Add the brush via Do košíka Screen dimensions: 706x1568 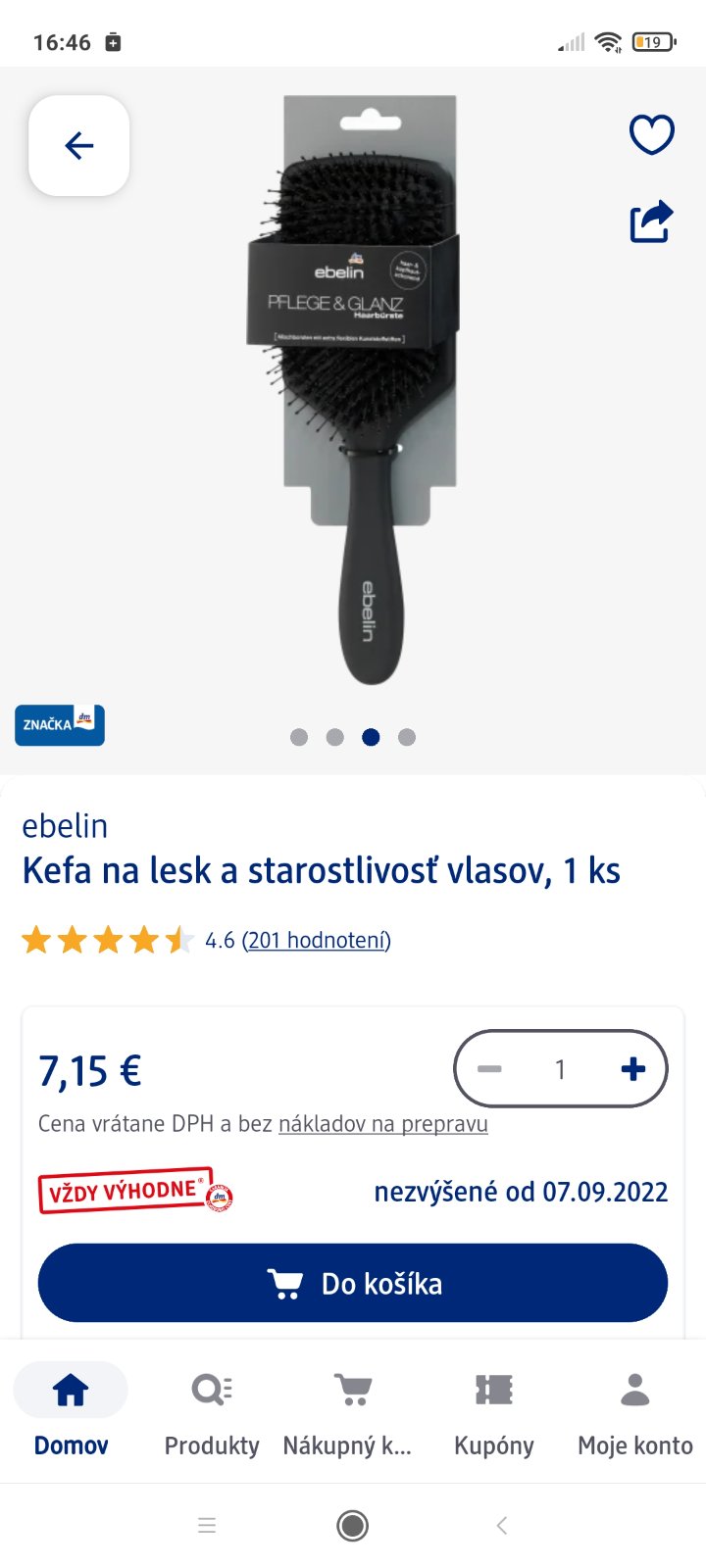(353, 1283)
